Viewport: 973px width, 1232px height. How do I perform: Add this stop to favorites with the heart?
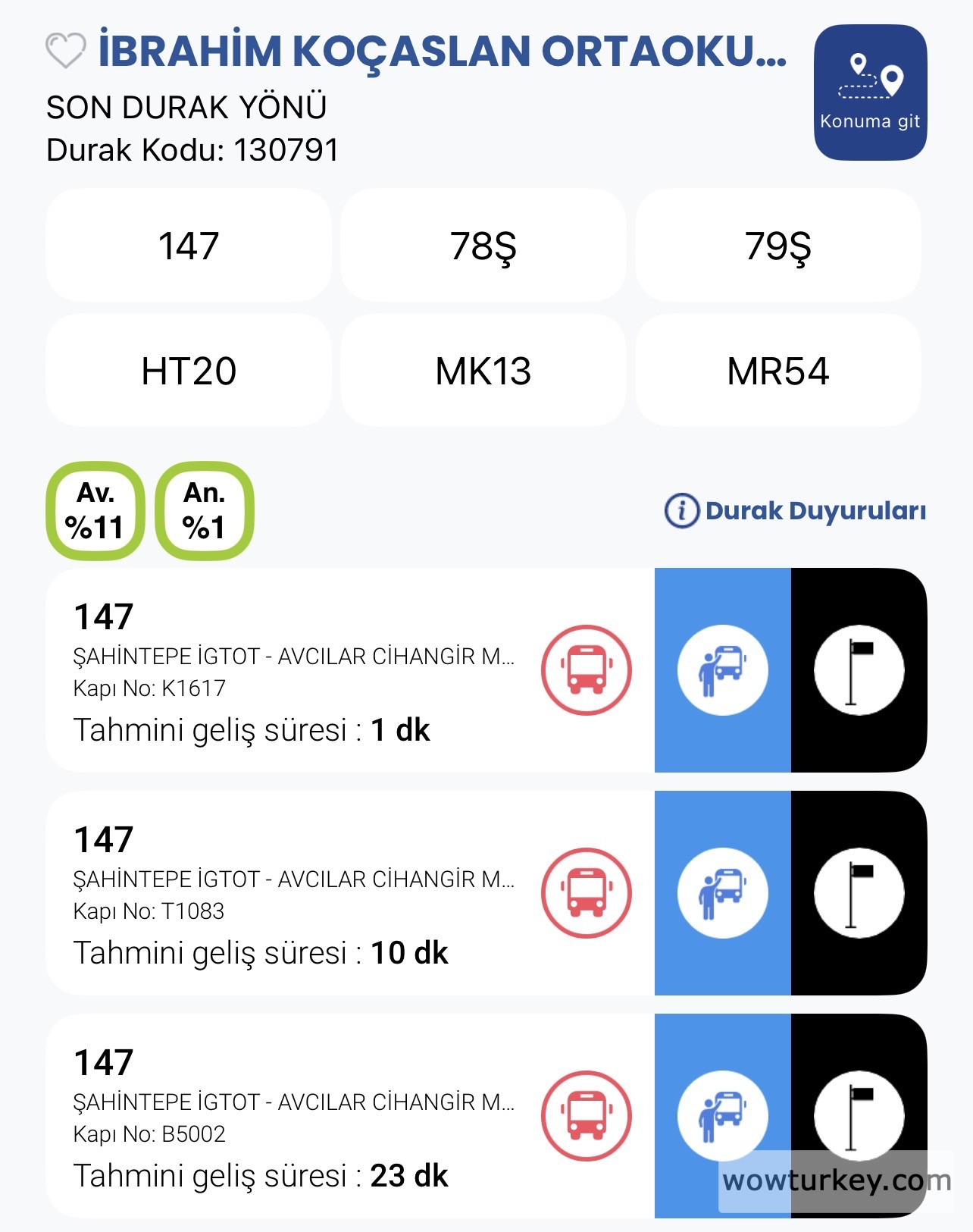pyautogui.click(x=66, y=50)
